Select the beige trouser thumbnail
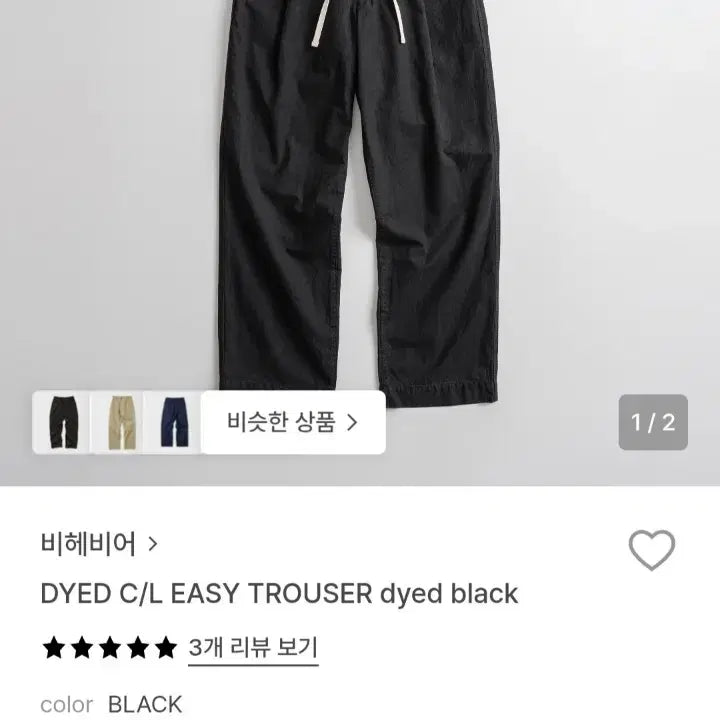This screenshot has width=720, height=720. tap(117, 422)
